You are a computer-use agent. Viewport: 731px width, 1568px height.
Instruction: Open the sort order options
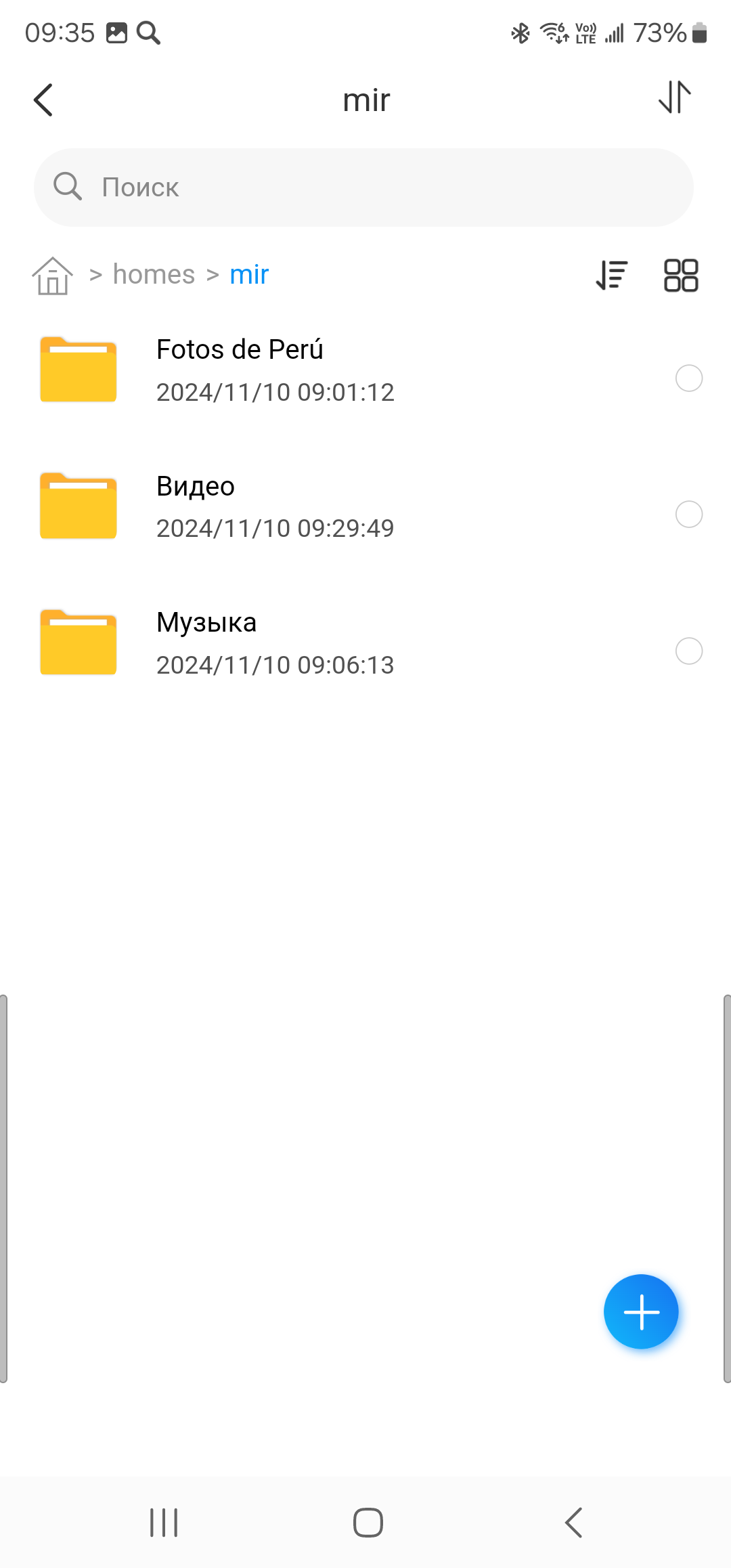[x=612, y=276]
